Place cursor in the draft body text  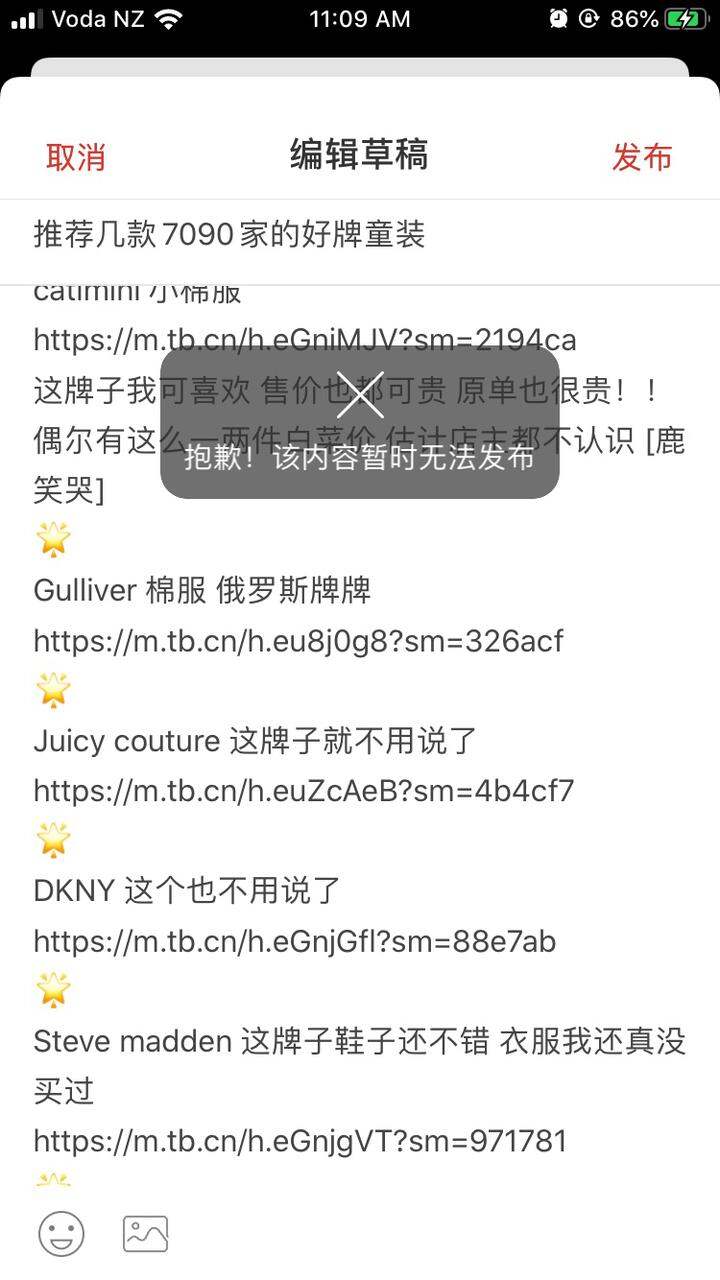360,735
